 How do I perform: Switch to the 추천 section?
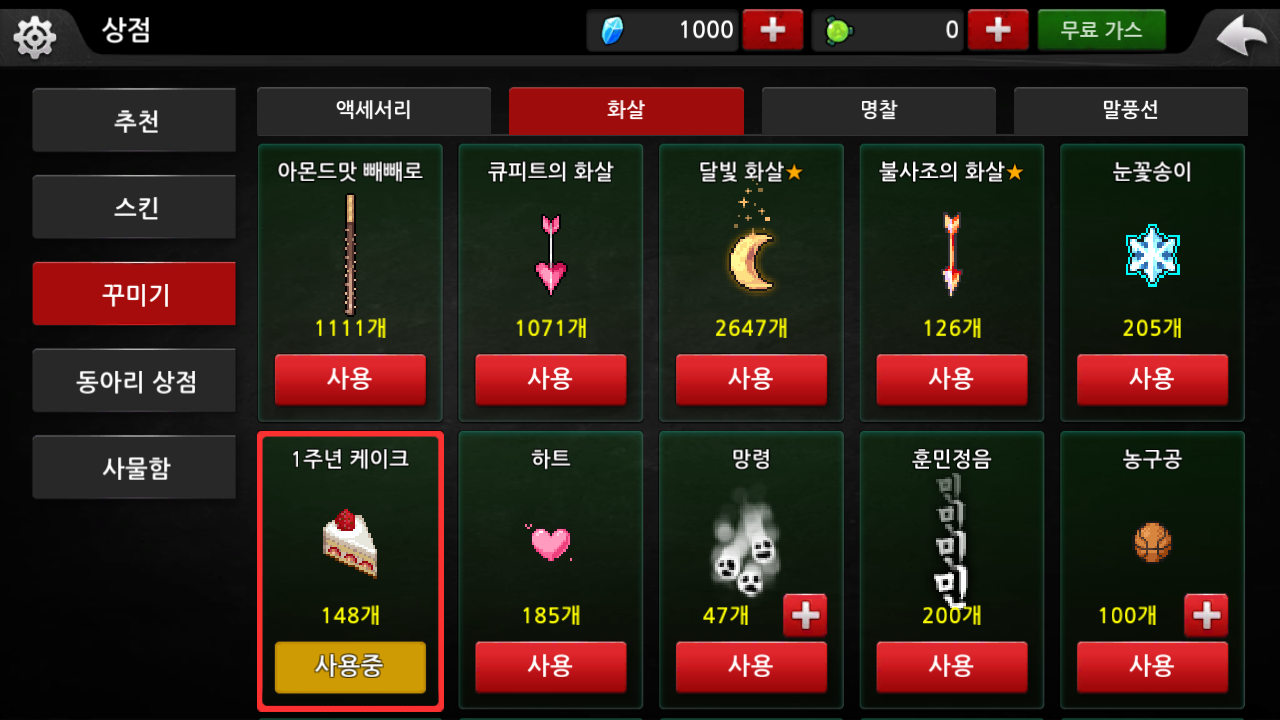tap(134, 121)
